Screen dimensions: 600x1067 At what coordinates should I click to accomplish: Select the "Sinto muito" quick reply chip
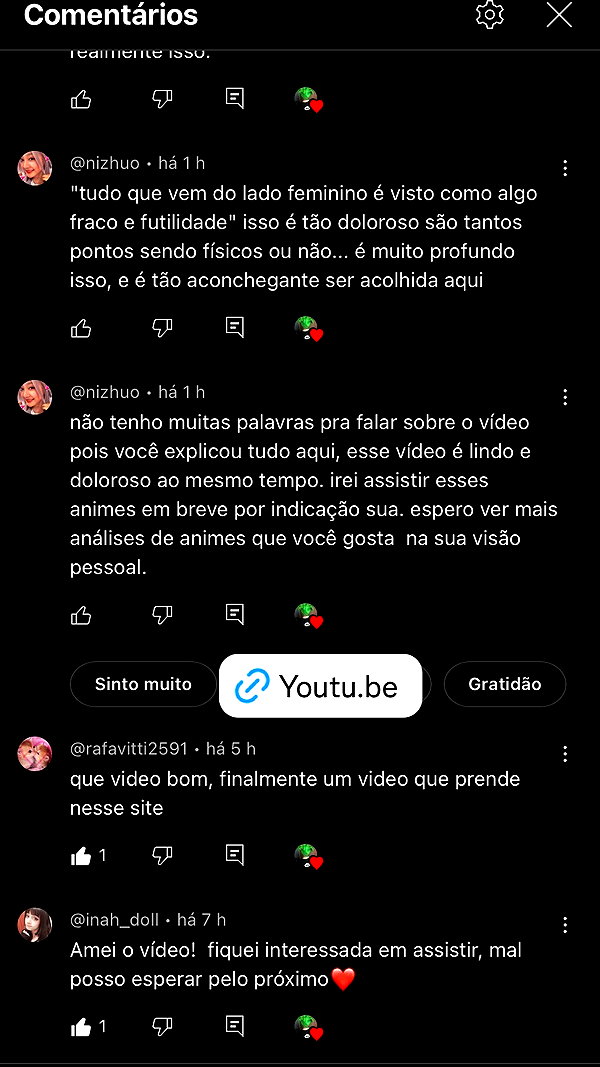coord(143,684)
